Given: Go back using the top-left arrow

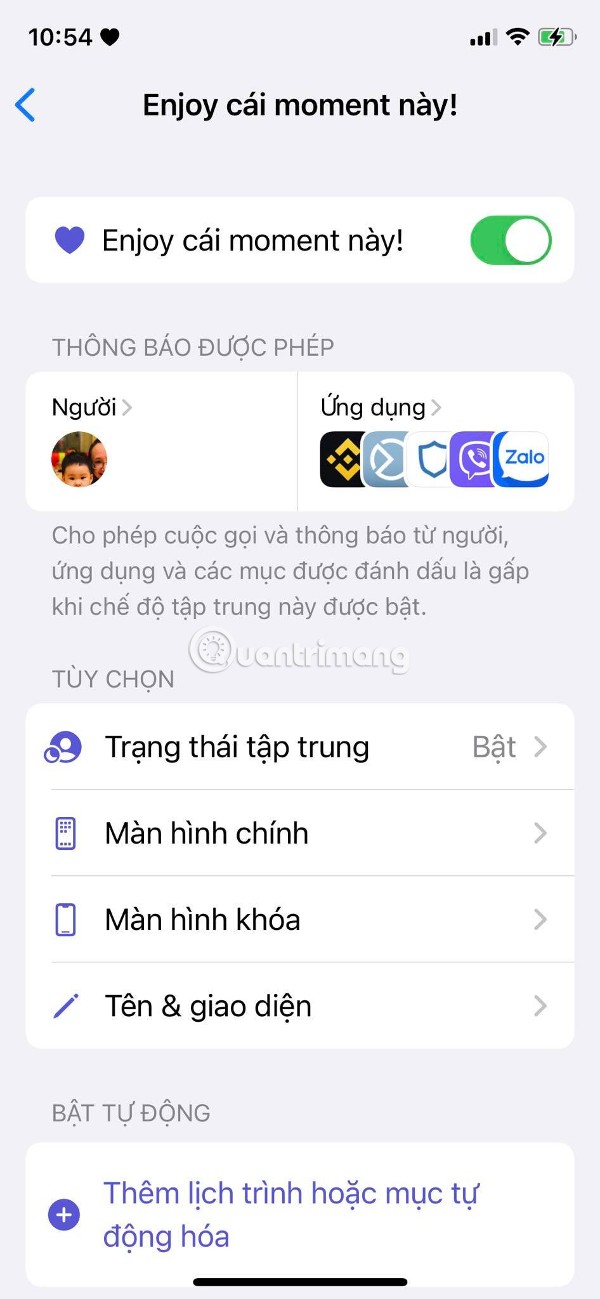Looking at the screenshot, I should (x=26, y=105).
